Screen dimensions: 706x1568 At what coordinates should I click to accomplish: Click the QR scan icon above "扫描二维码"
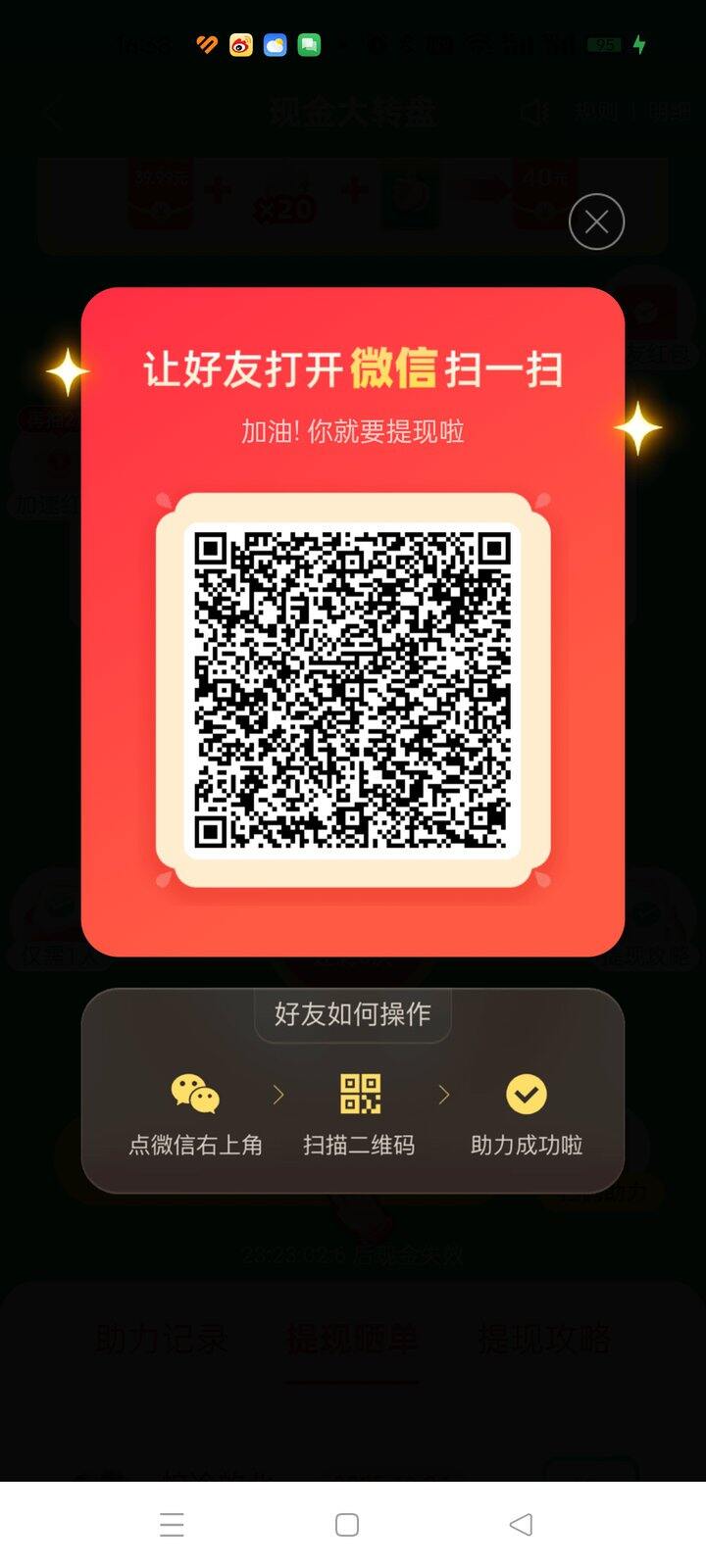point(359,1094)
